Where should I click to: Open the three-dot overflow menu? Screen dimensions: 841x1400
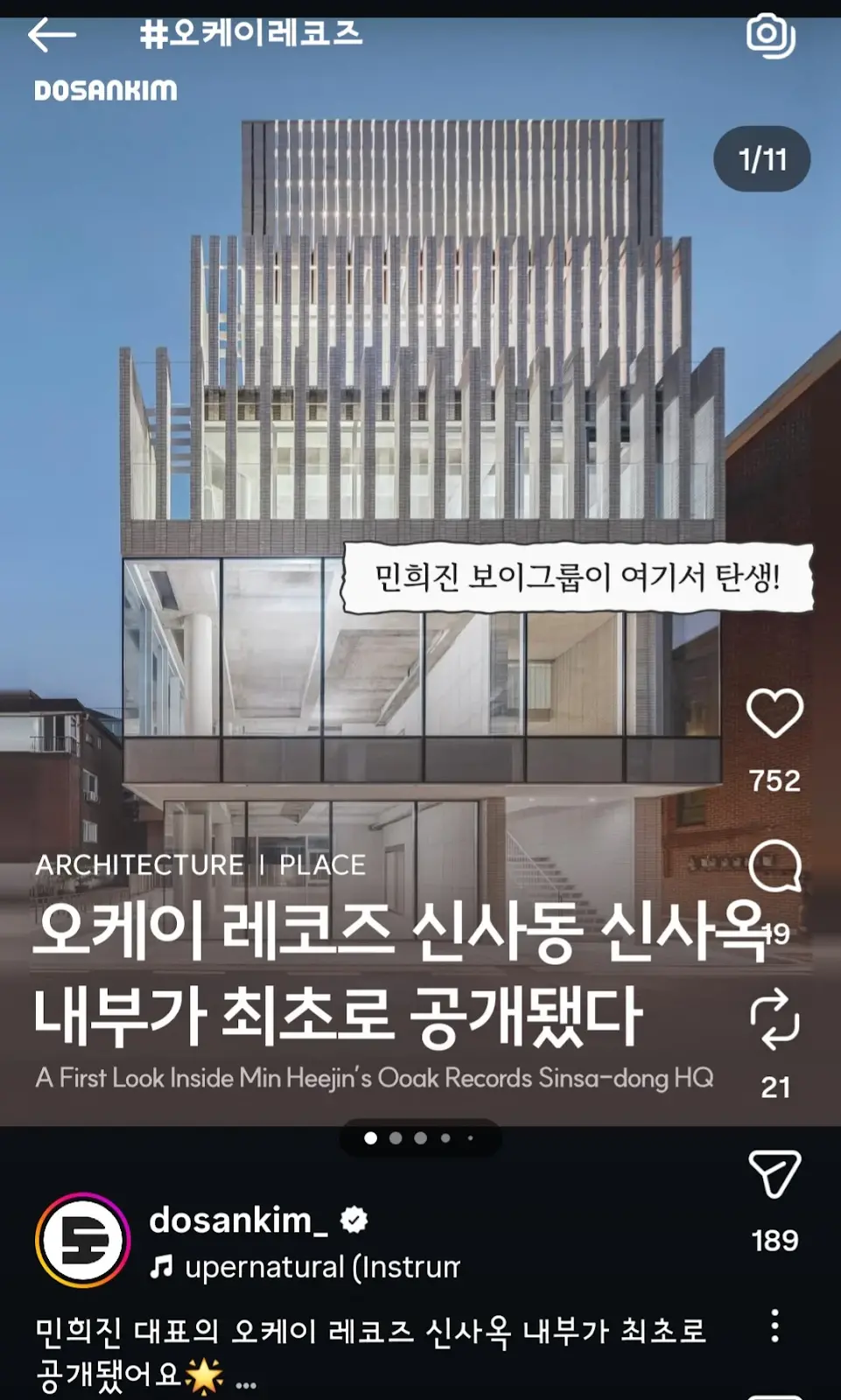pyautogui.click(x=774, y=1326)
